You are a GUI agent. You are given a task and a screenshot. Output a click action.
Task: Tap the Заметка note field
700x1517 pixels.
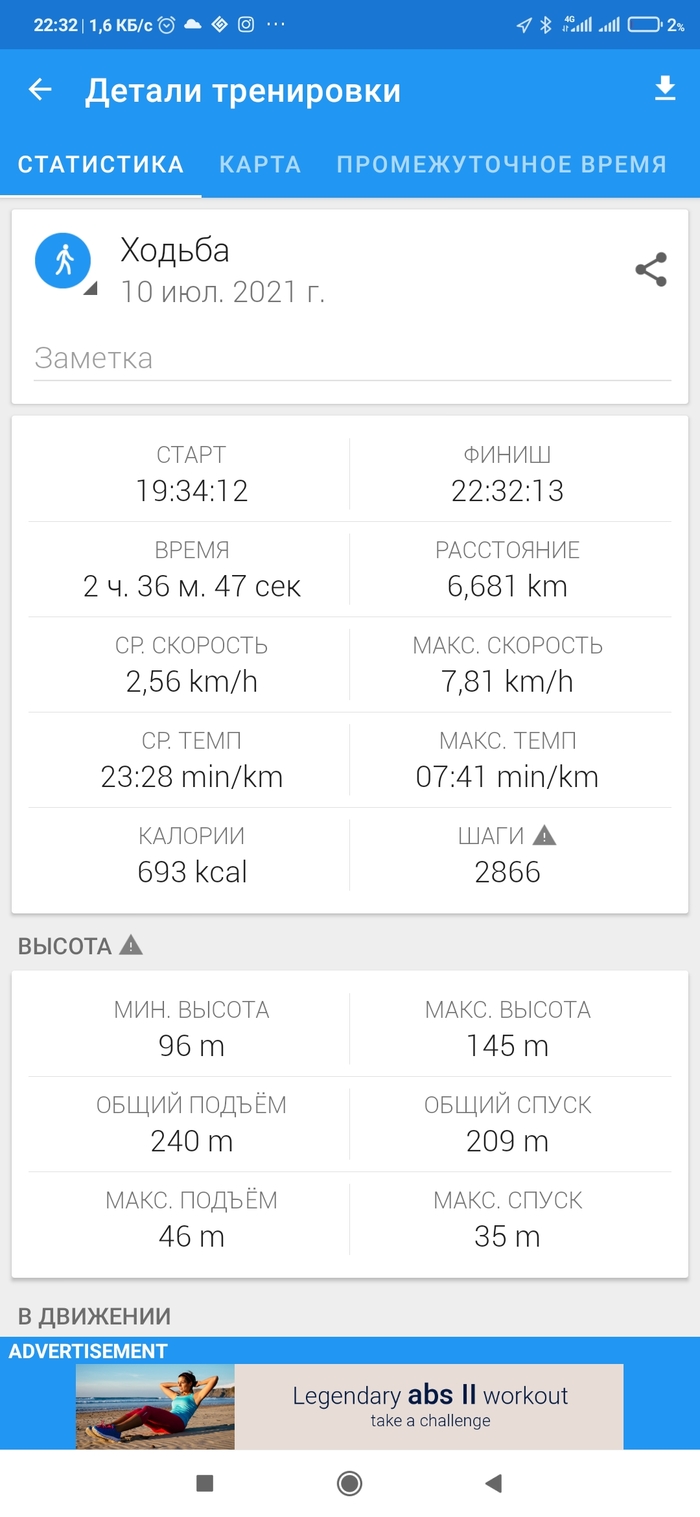point(350,358)
